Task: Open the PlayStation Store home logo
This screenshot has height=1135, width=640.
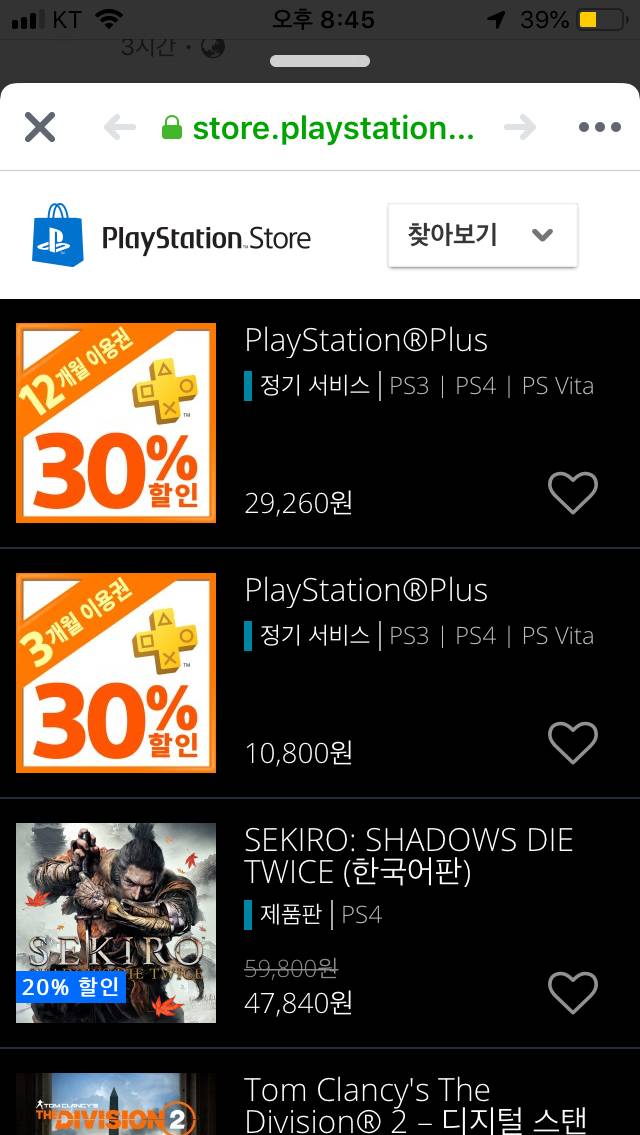Action: (171, 236)
